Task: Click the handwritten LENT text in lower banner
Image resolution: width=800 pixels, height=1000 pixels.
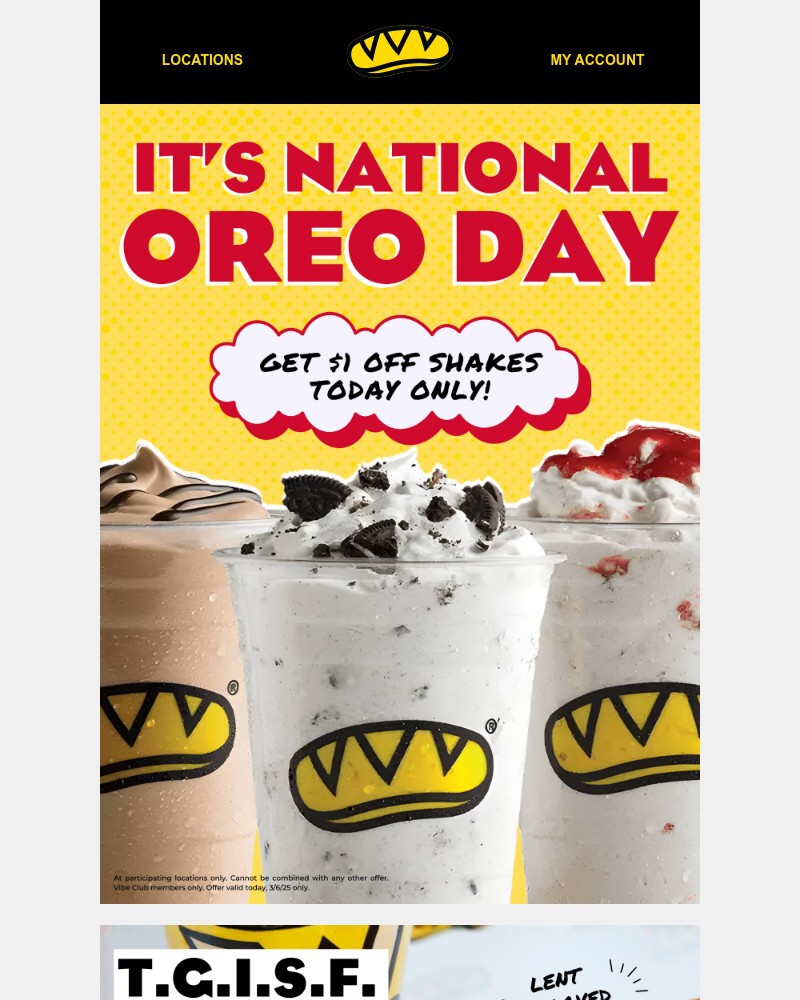Action: pyautogui.click(x=556, y=978)
